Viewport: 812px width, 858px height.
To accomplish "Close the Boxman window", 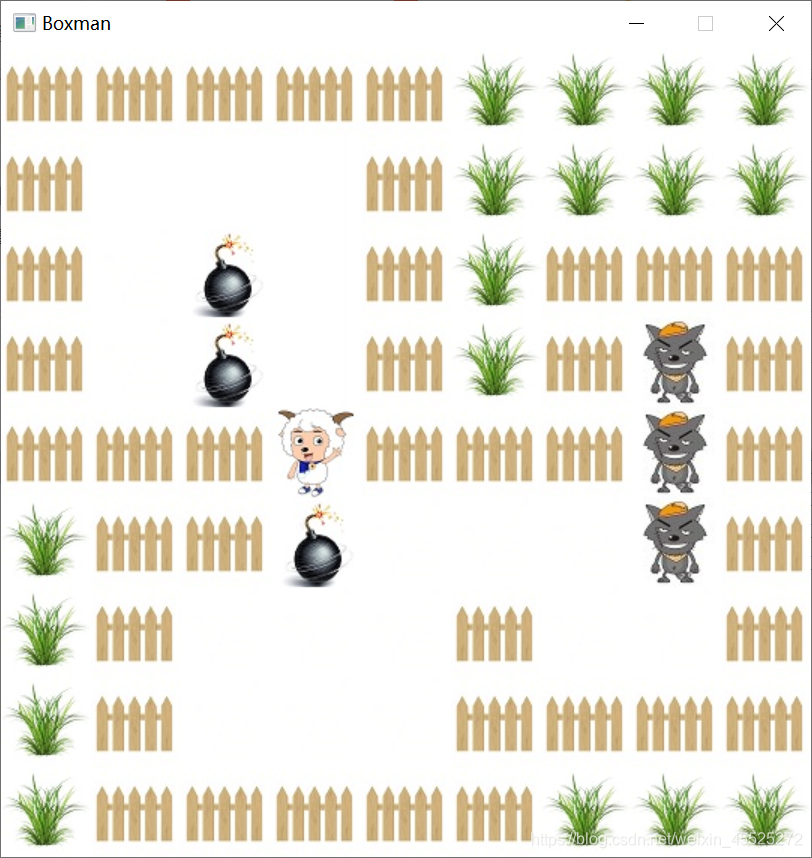I will point(776,24).
